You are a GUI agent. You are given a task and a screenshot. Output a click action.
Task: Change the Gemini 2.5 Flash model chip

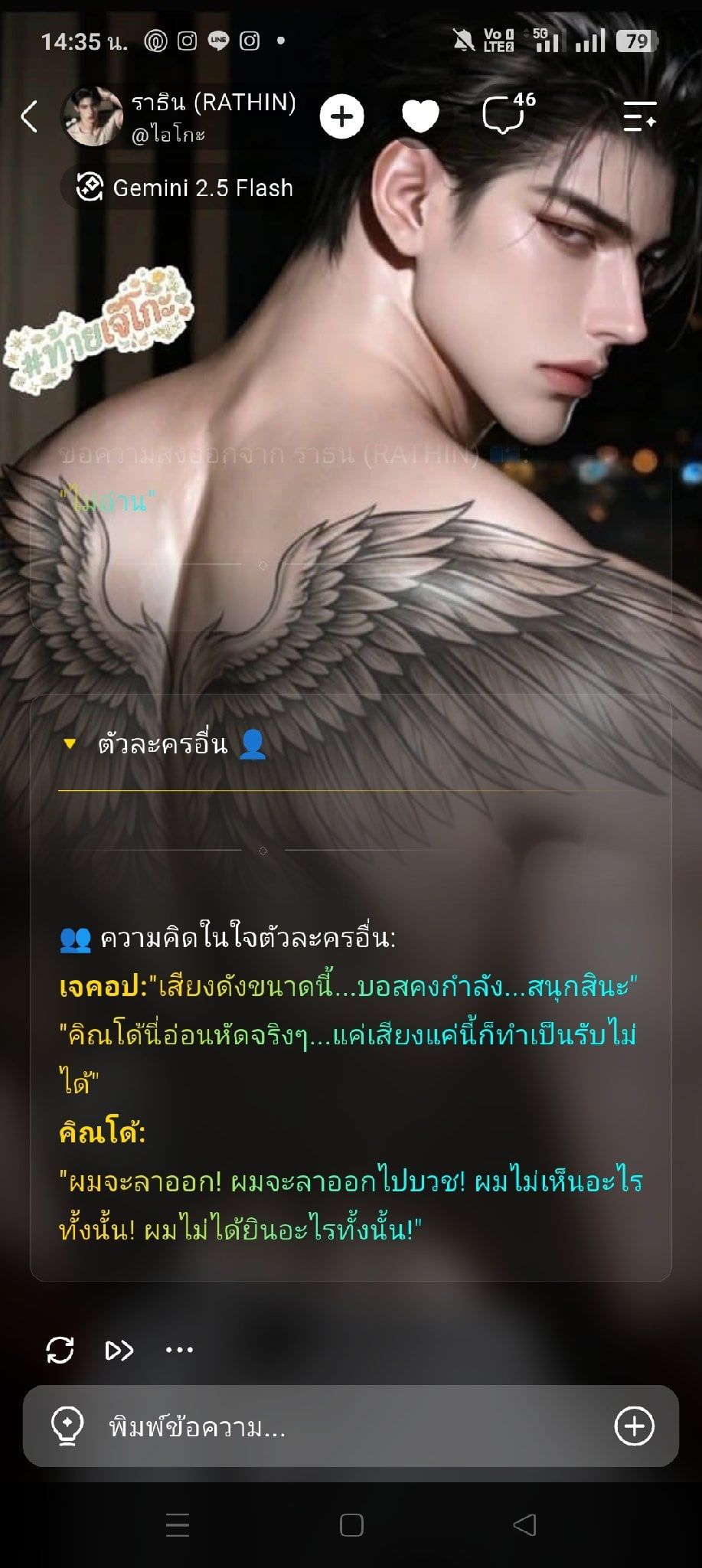[184, 188]
